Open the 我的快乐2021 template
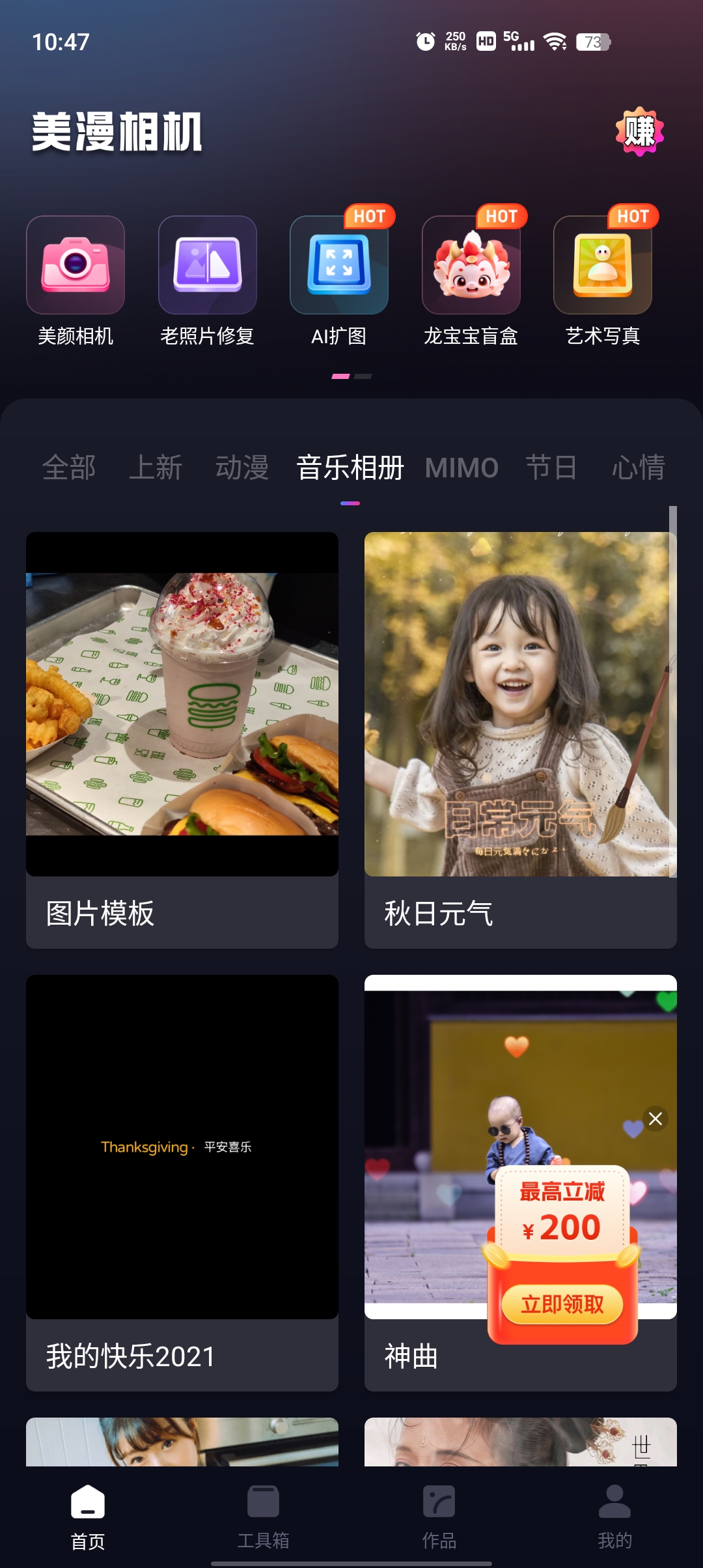The image size is (703, 1568). pyautogui.click(x=182, y=1183)
